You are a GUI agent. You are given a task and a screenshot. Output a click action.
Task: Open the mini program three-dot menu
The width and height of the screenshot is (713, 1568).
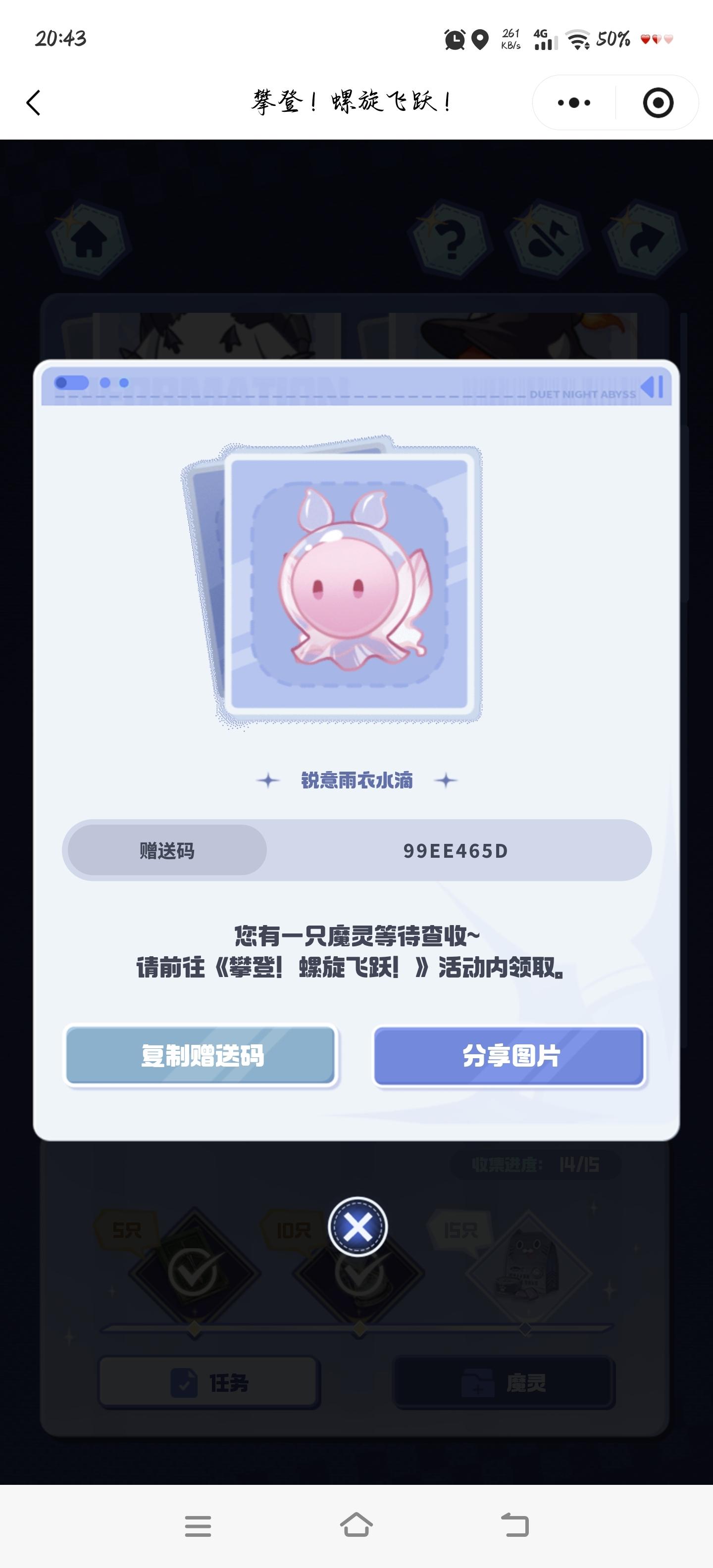pos(573,103)
